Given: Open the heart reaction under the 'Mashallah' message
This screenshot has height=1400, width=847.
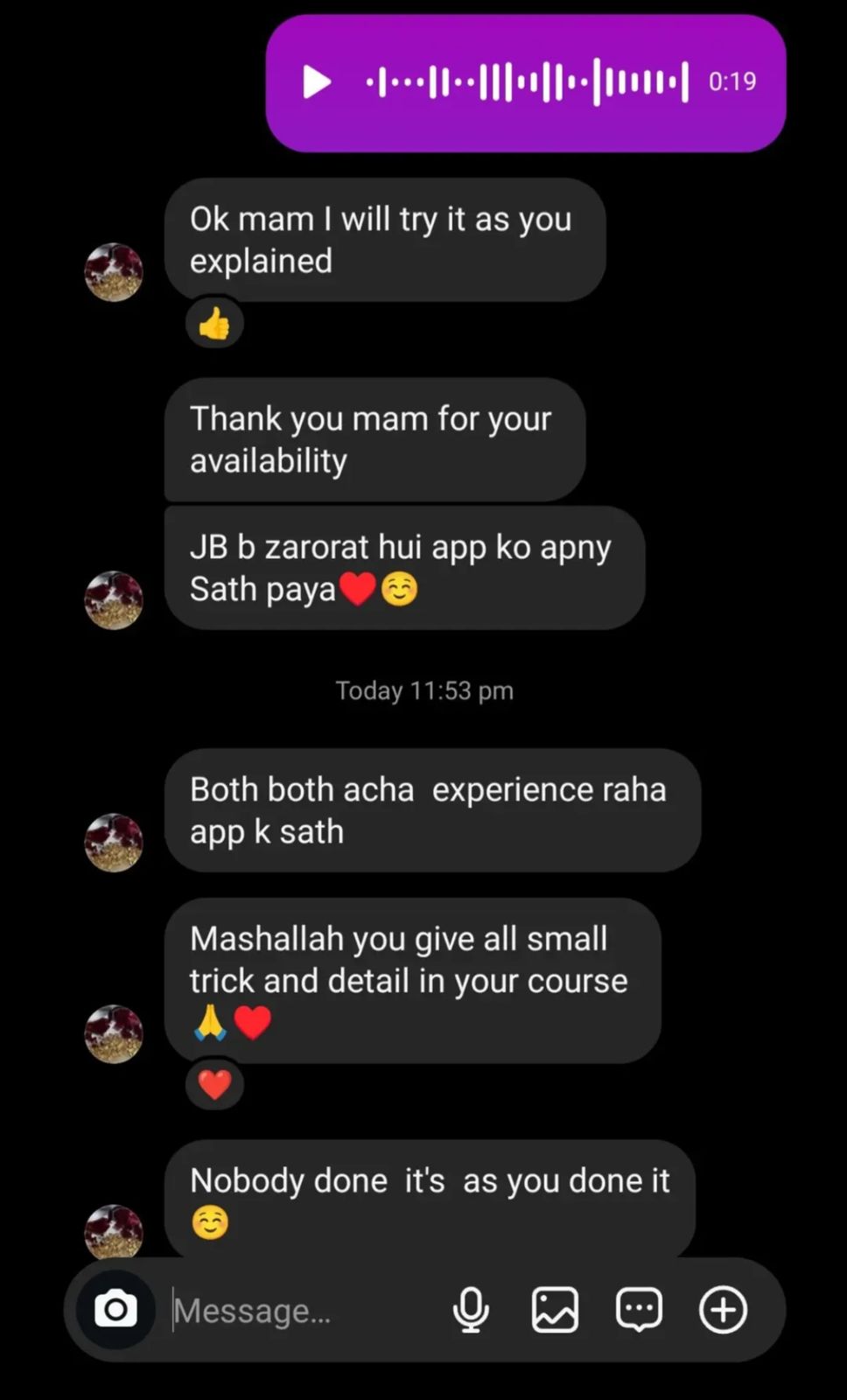Looking at the screenshot, I should [214, 1085].
